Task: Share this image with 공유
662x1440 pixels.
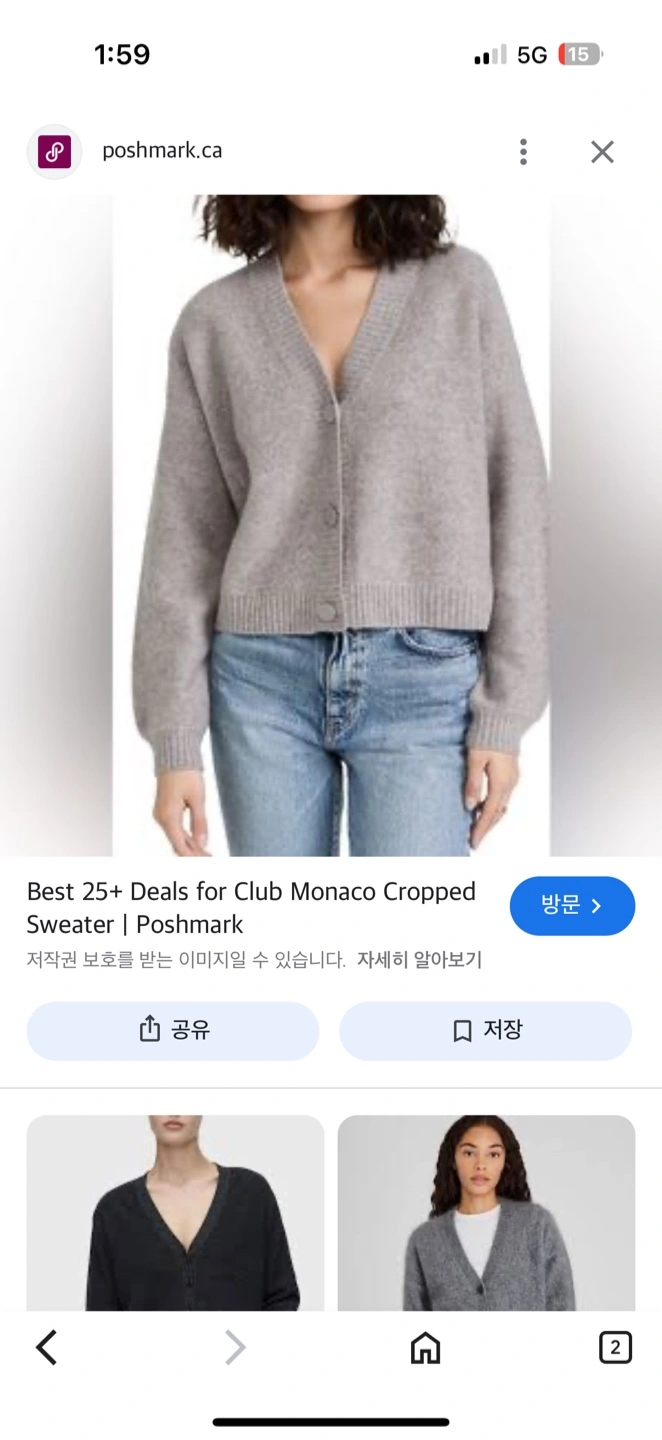Action: [x=173, y=1031]
